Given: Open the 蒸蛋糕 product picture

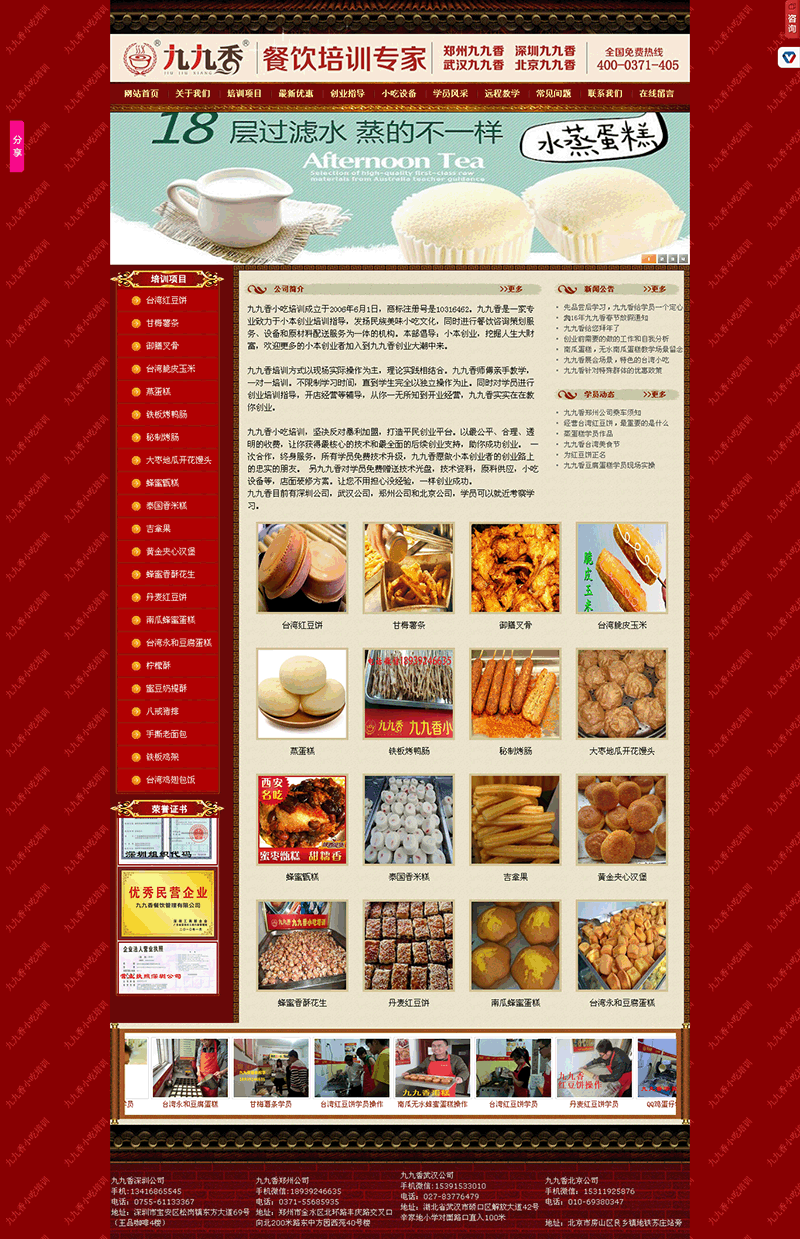Looking at the screenshot, I should [x=302, y=694].
